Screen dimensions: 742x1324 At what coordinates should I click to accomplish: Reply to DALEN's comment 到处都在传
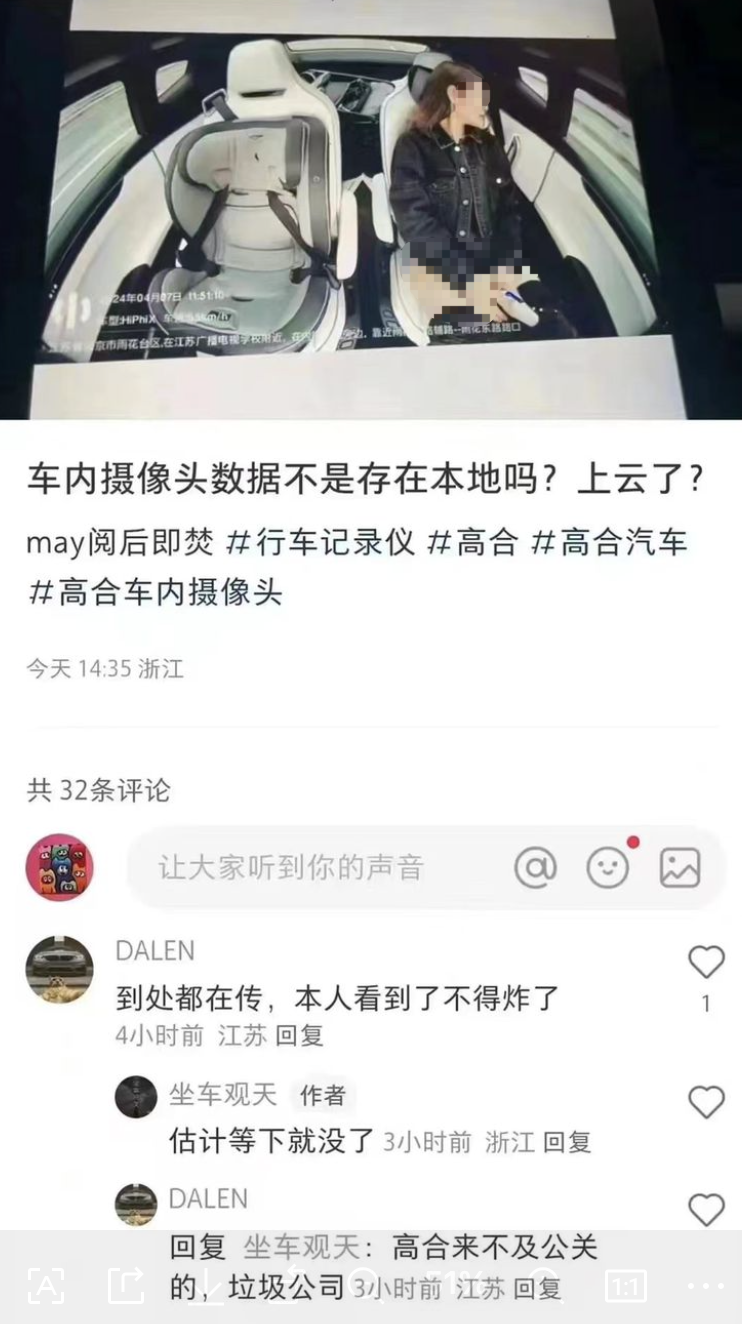tap(299, 1036)
